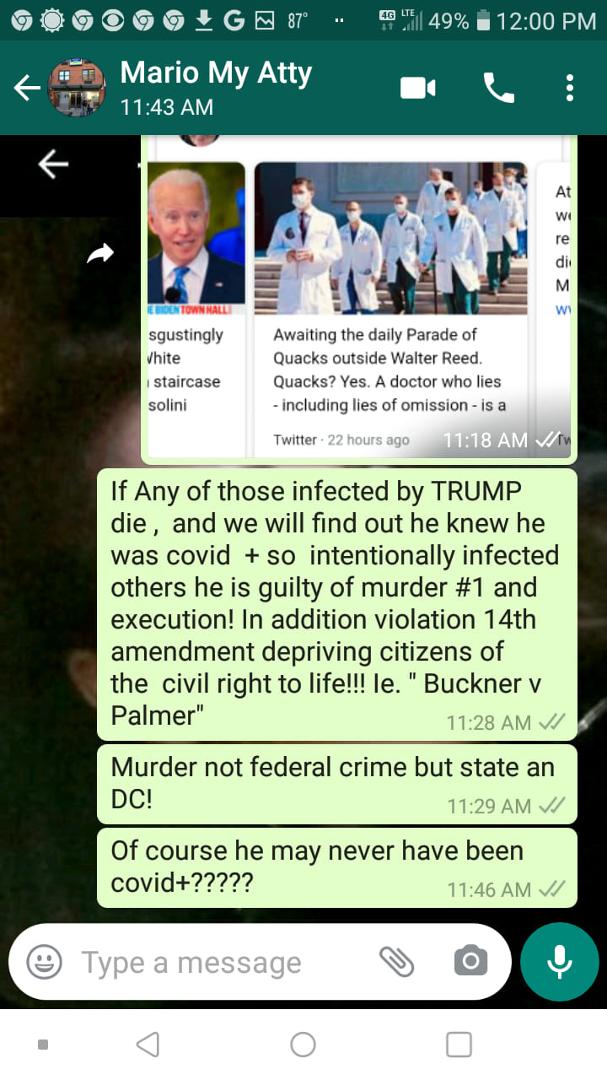Tap the voice message microphone button
This screenshot has width=607, height=1080.
(x=559, y=962)
